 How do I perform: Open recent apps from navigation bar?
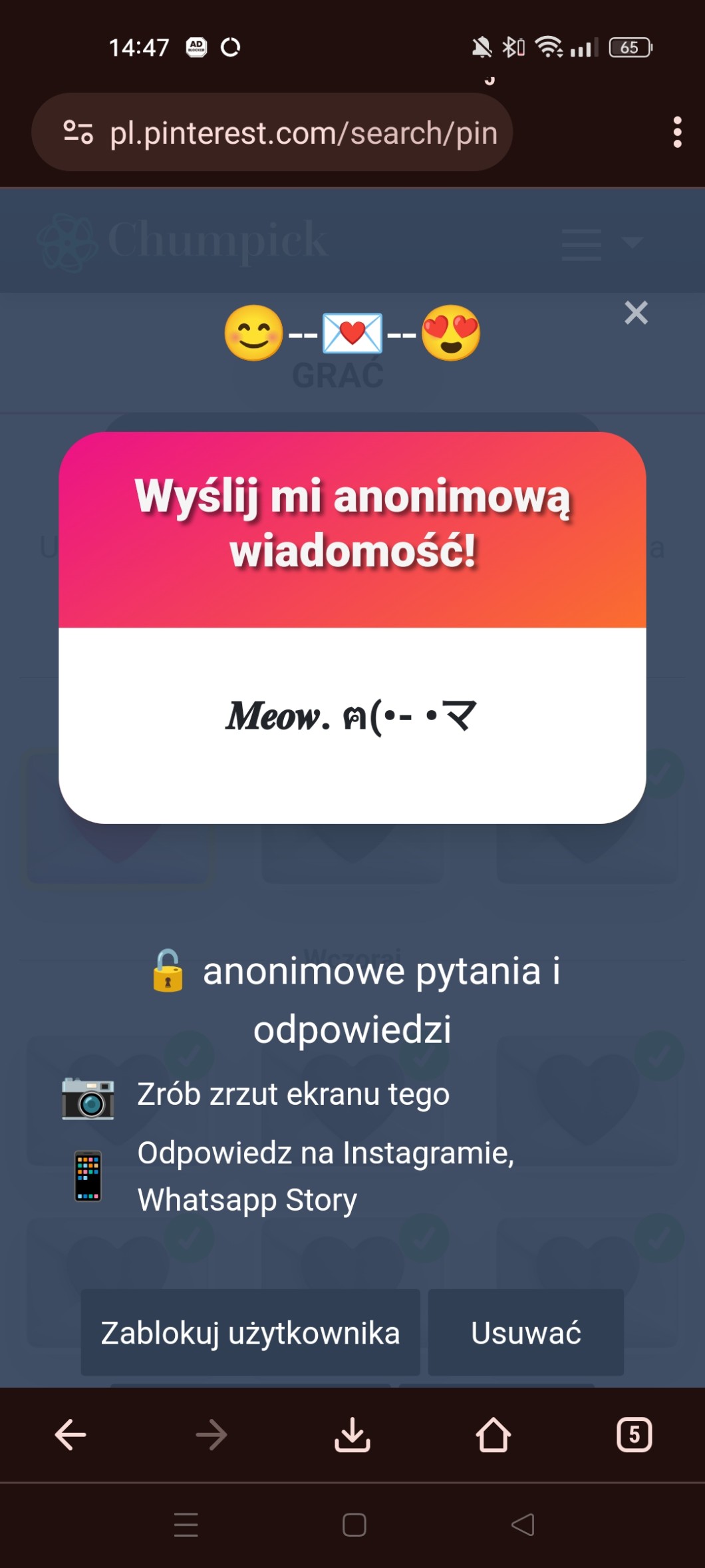coord(186,1525)
